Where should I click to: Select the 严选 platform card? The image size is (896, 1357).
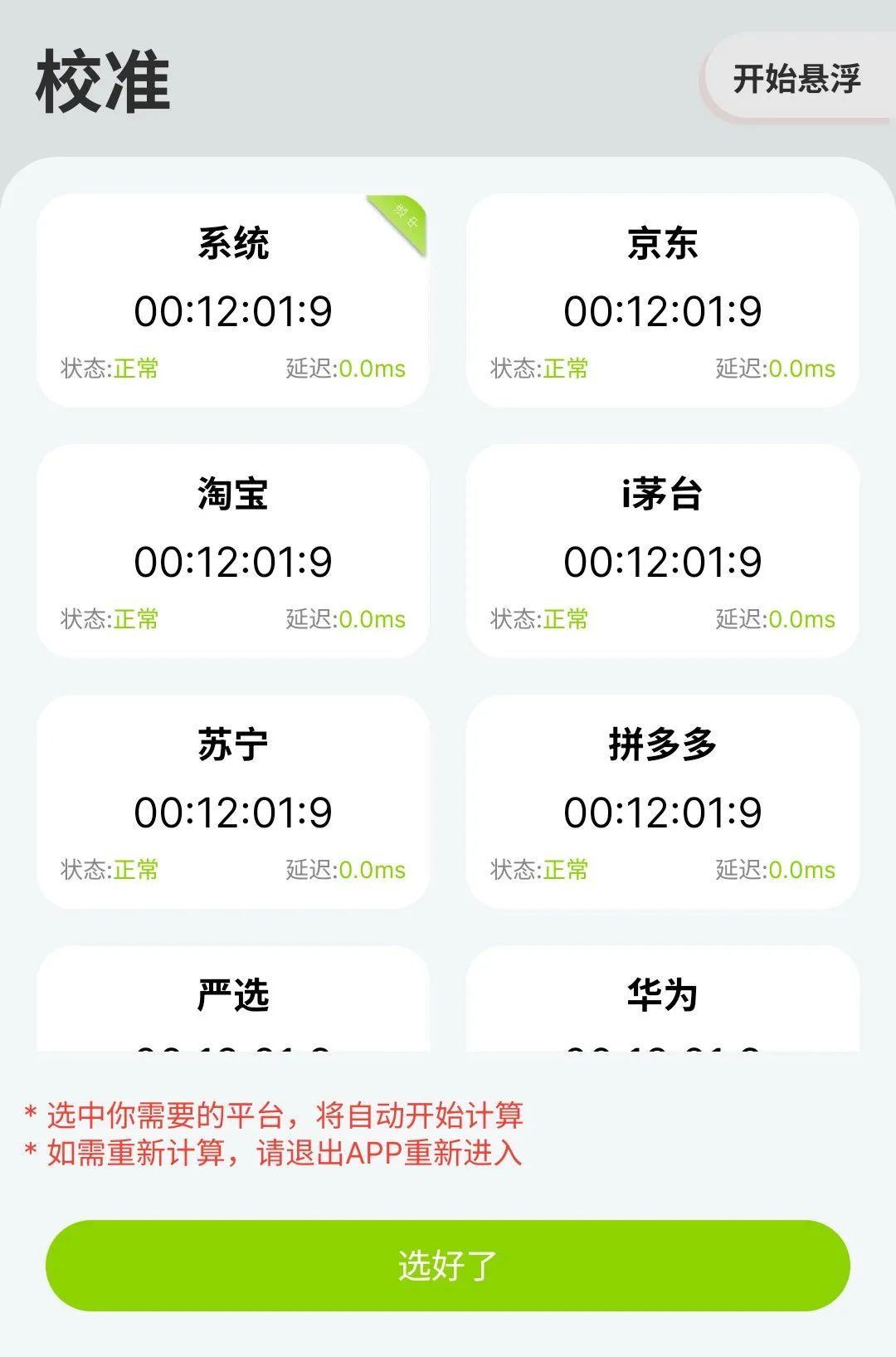(x=234, y=1000)
